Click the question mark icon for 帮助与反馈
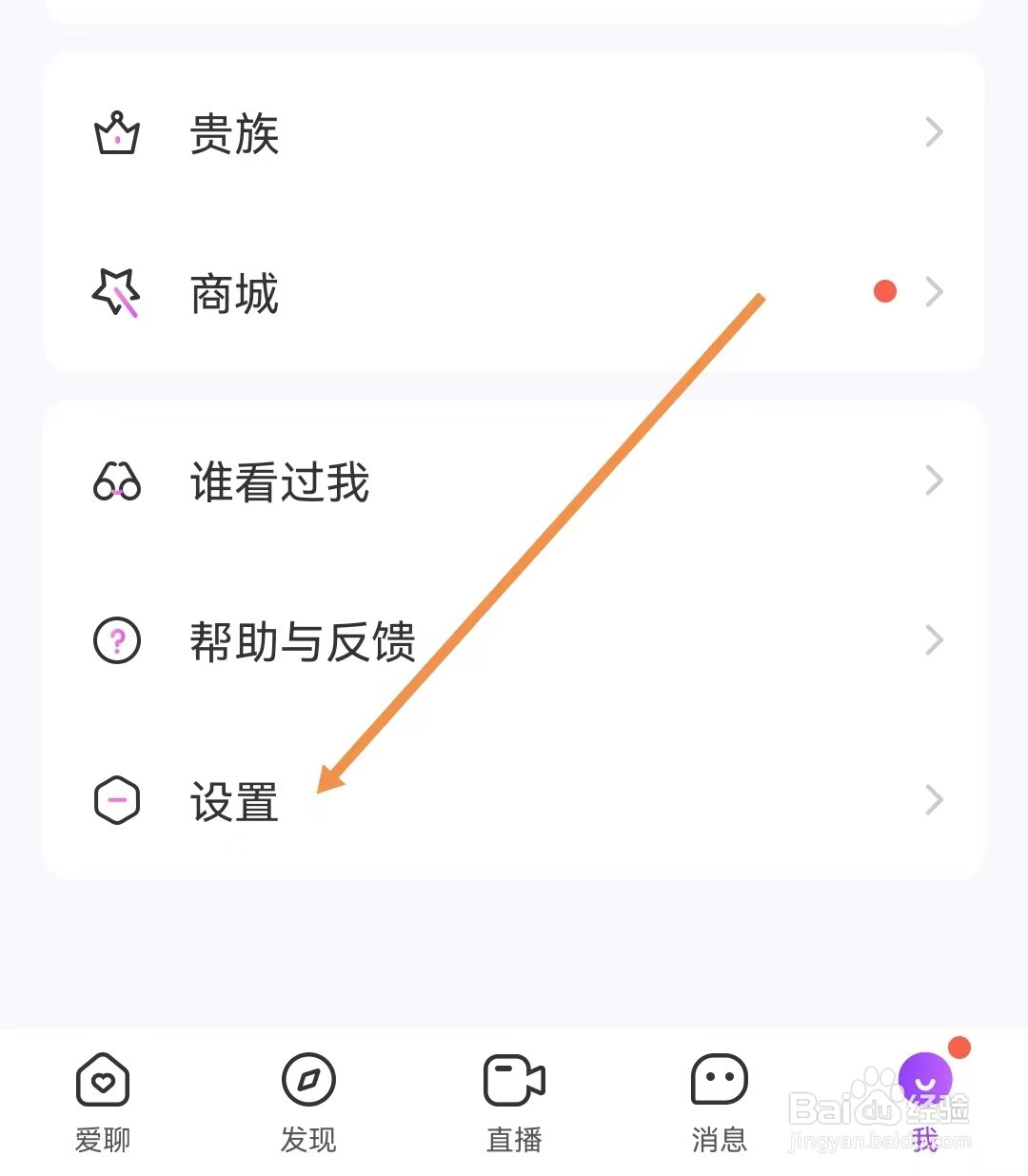Image resolution: width=1028 pixels, height=1176 pixels. (116, 640)
